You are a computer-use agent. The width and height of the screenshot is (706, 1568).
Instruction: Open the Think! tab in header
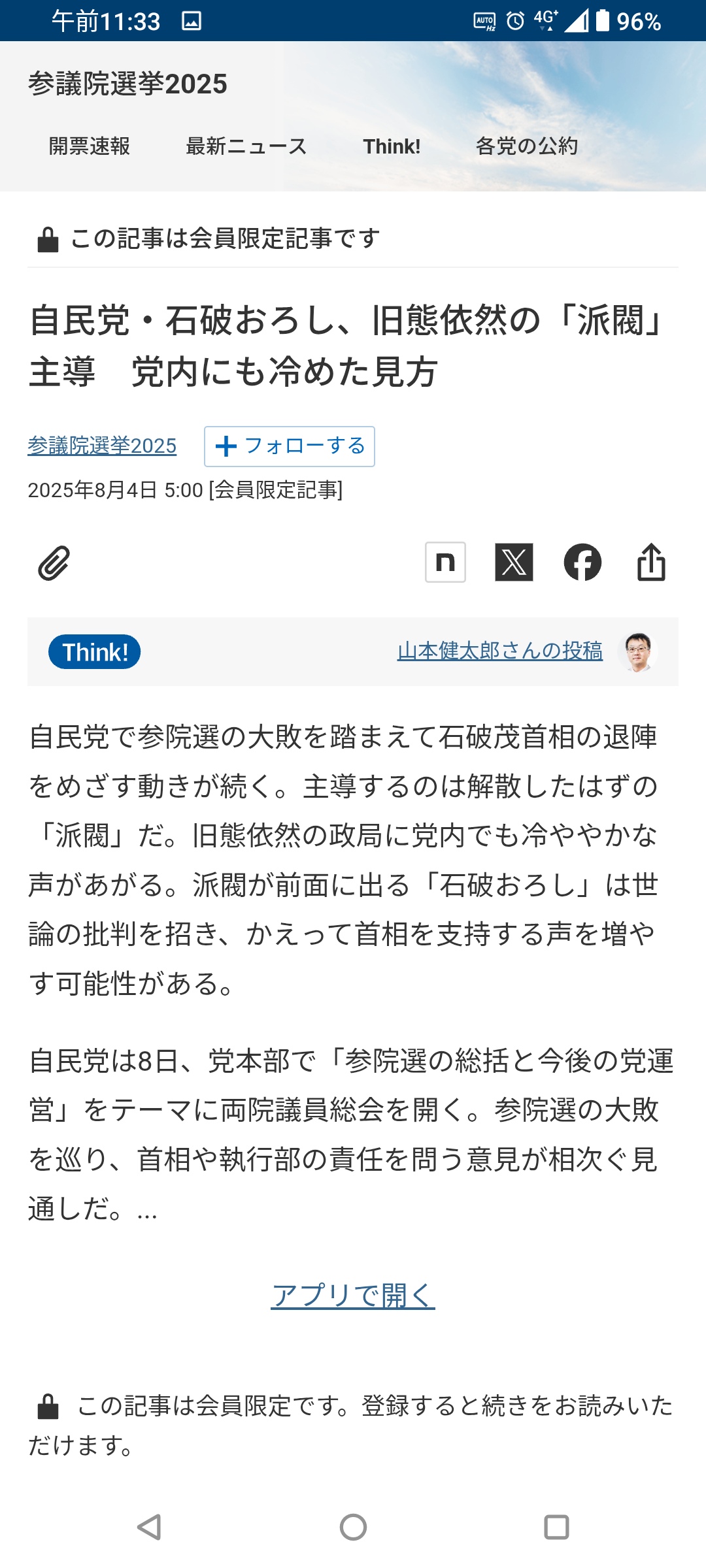tap(392, 146)
